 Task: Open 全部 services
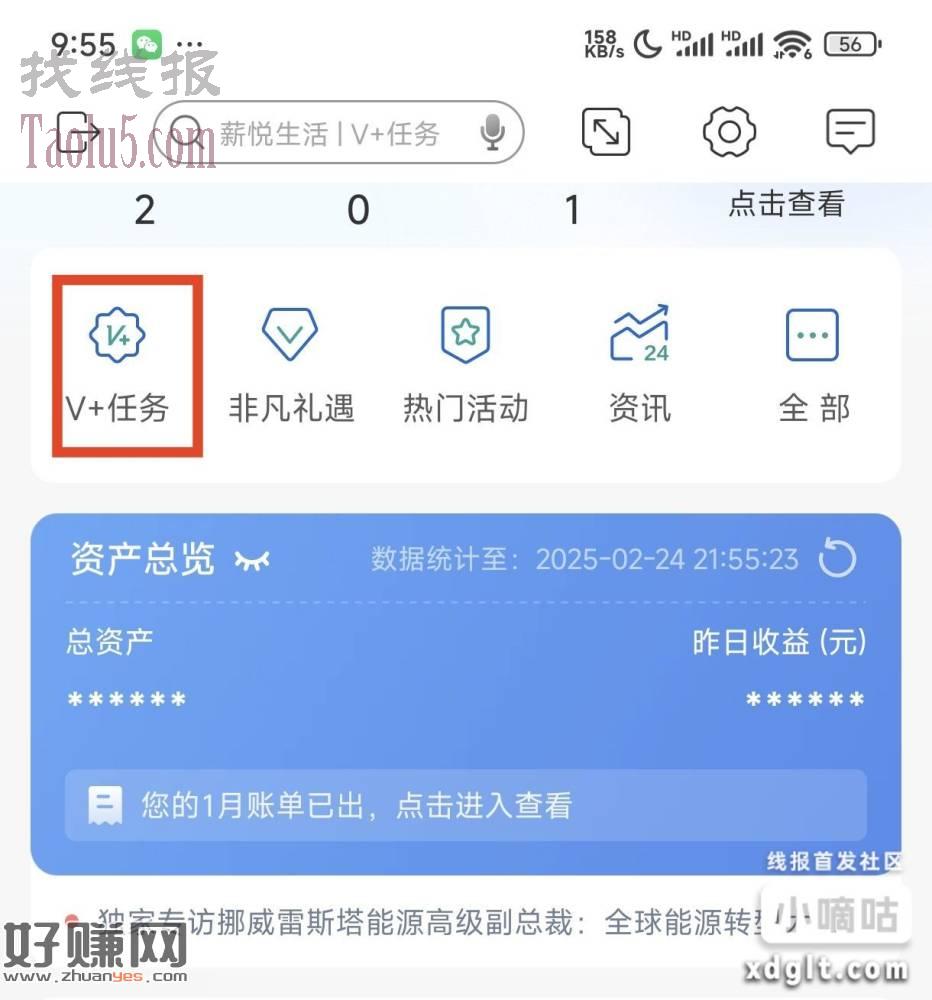click(x=813, y=366)
